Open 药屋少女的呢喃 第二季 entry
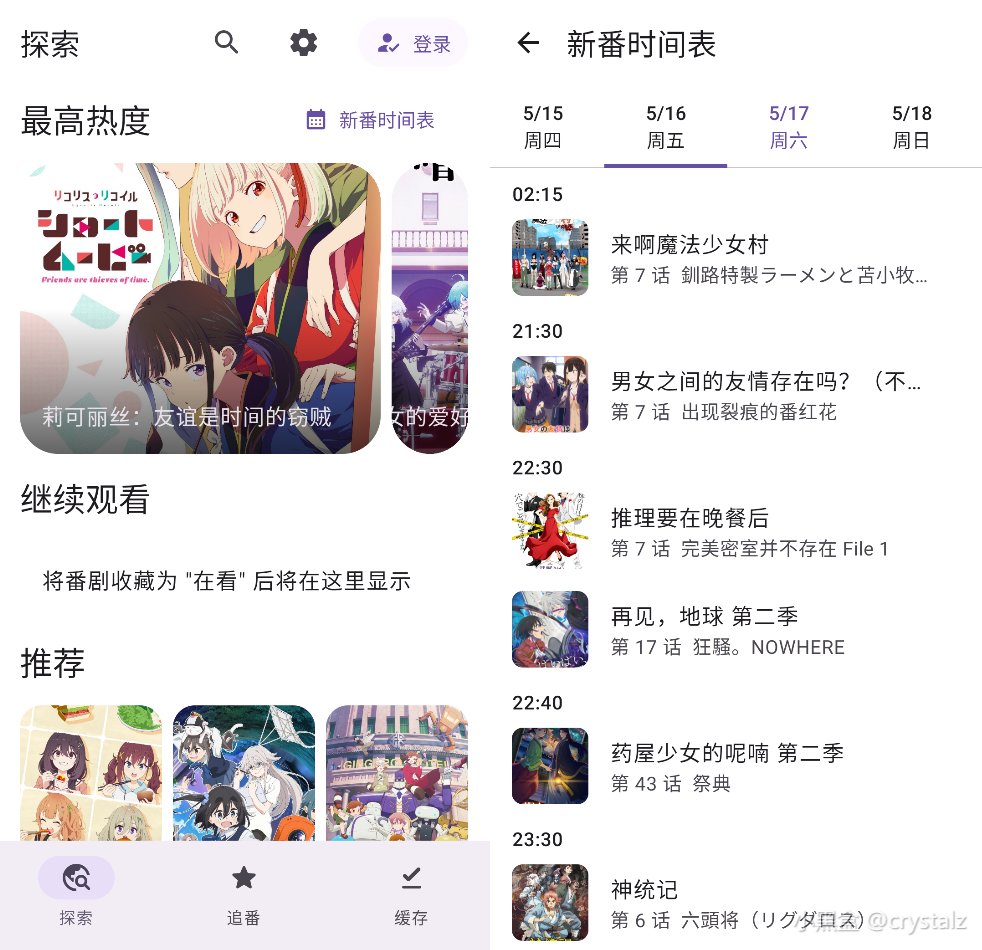Viewport: 982px width, 950px height. (720, 767)
